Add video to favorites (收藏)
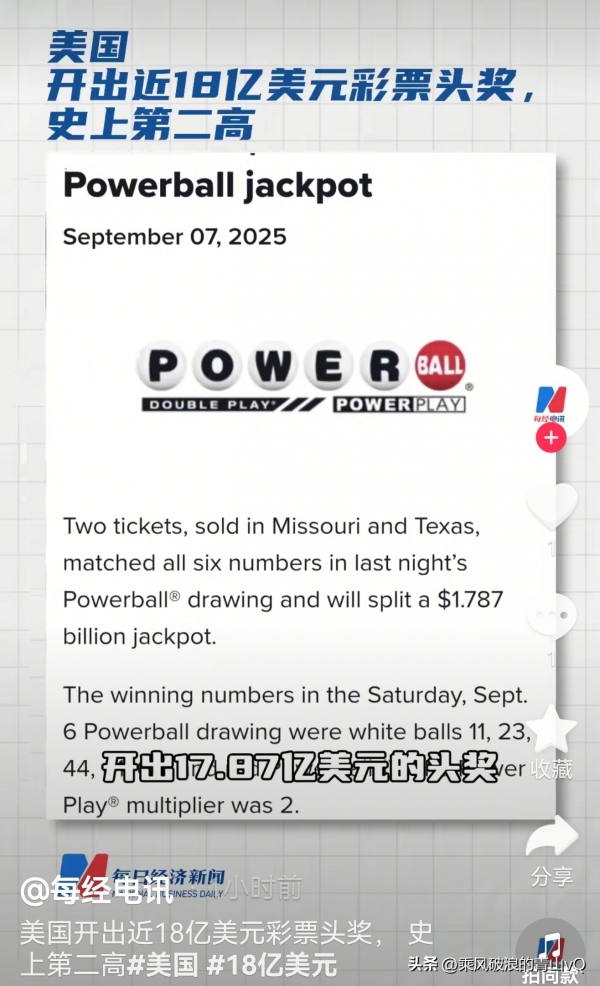 pos(551,730)
